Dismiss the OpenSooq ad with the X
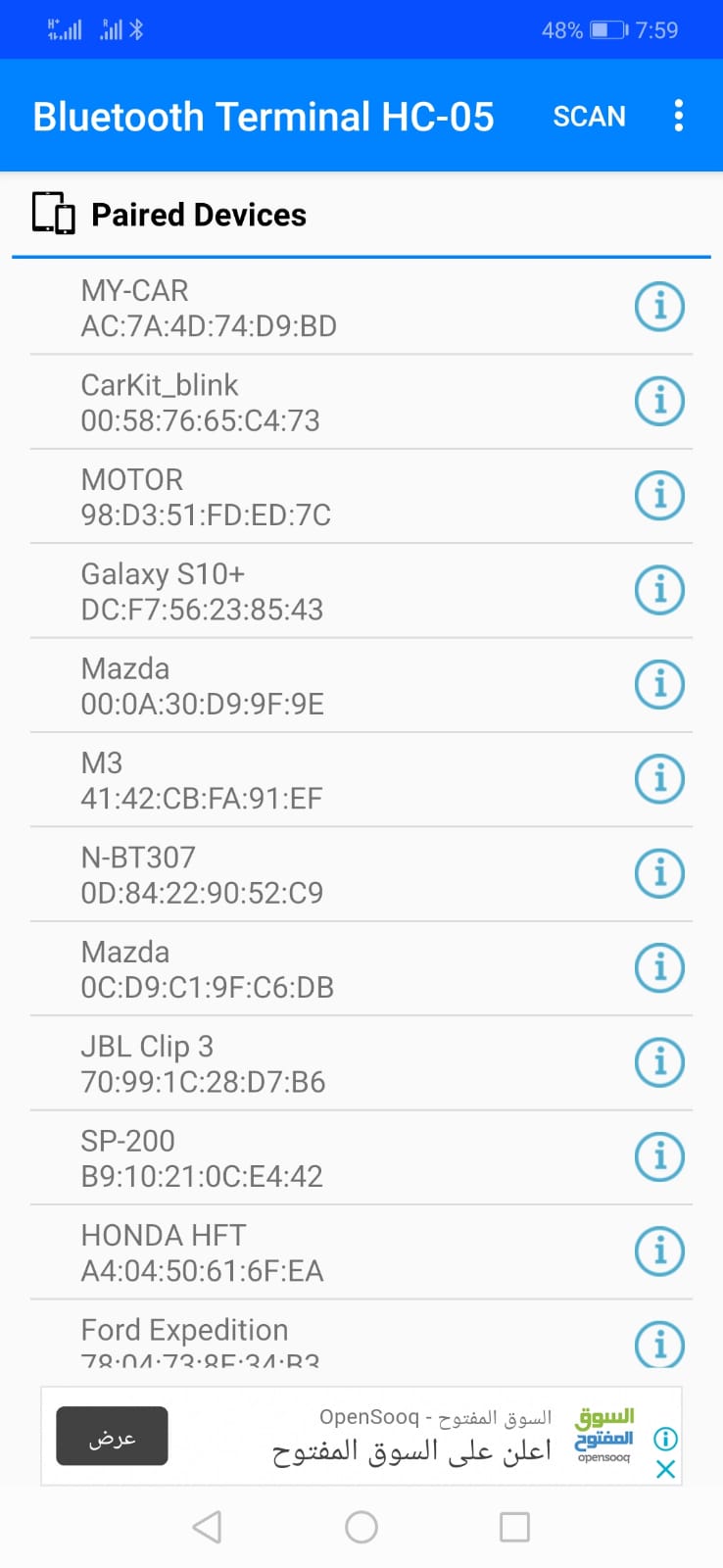Viewport: 723px width, 1568px height. [665, 1469]
